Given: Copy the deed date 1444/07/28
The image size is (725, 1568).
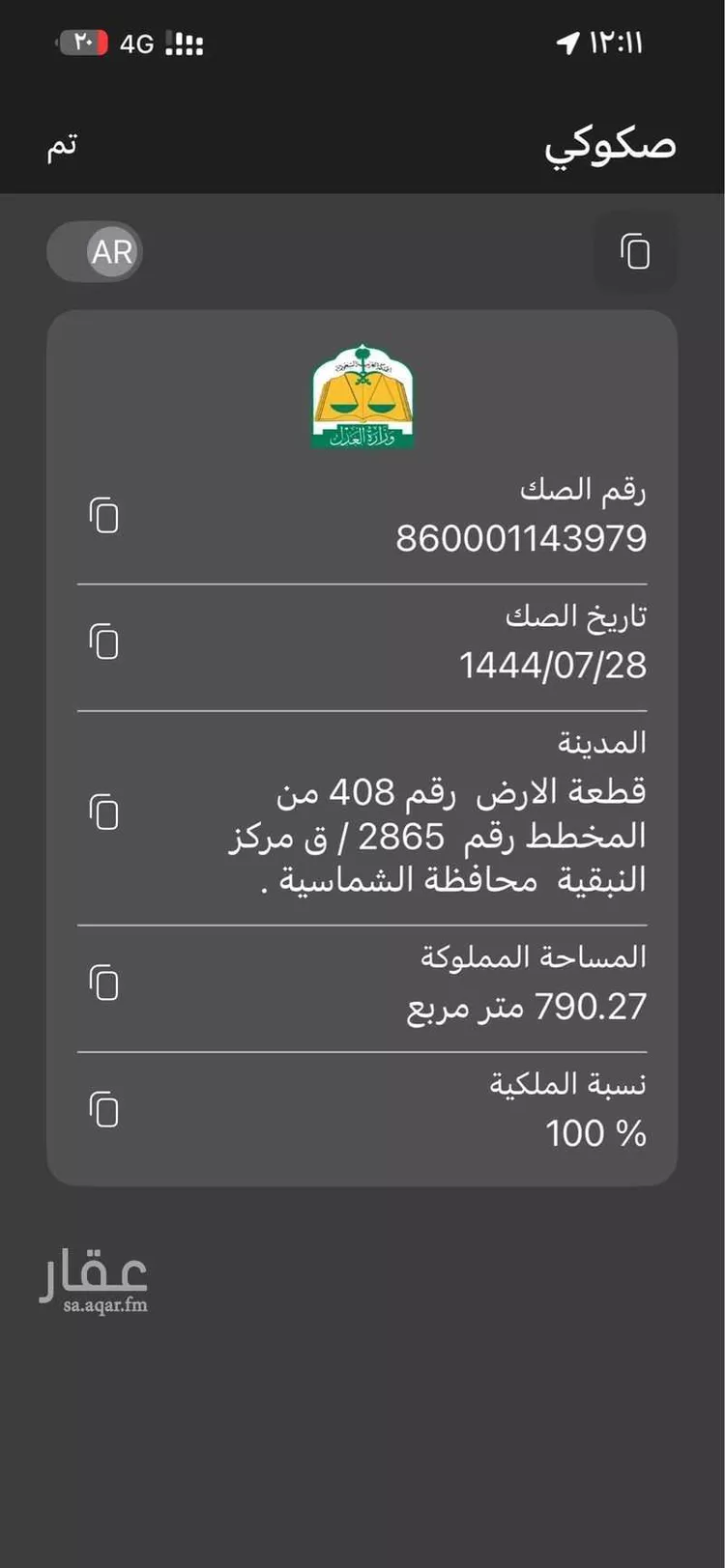Looking at the screenshot, I should [x=103, y=641].
